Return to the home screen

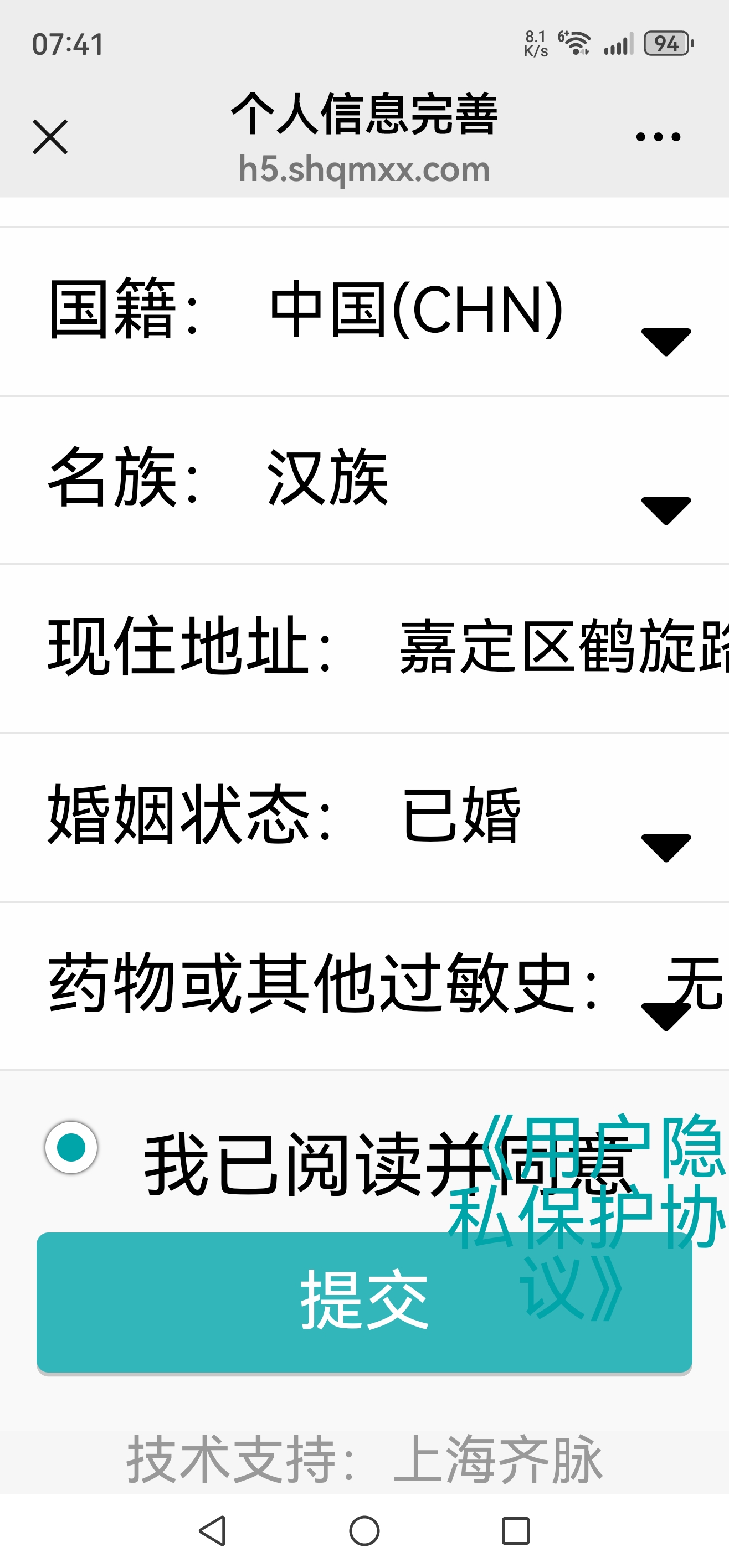point(364,1530)
